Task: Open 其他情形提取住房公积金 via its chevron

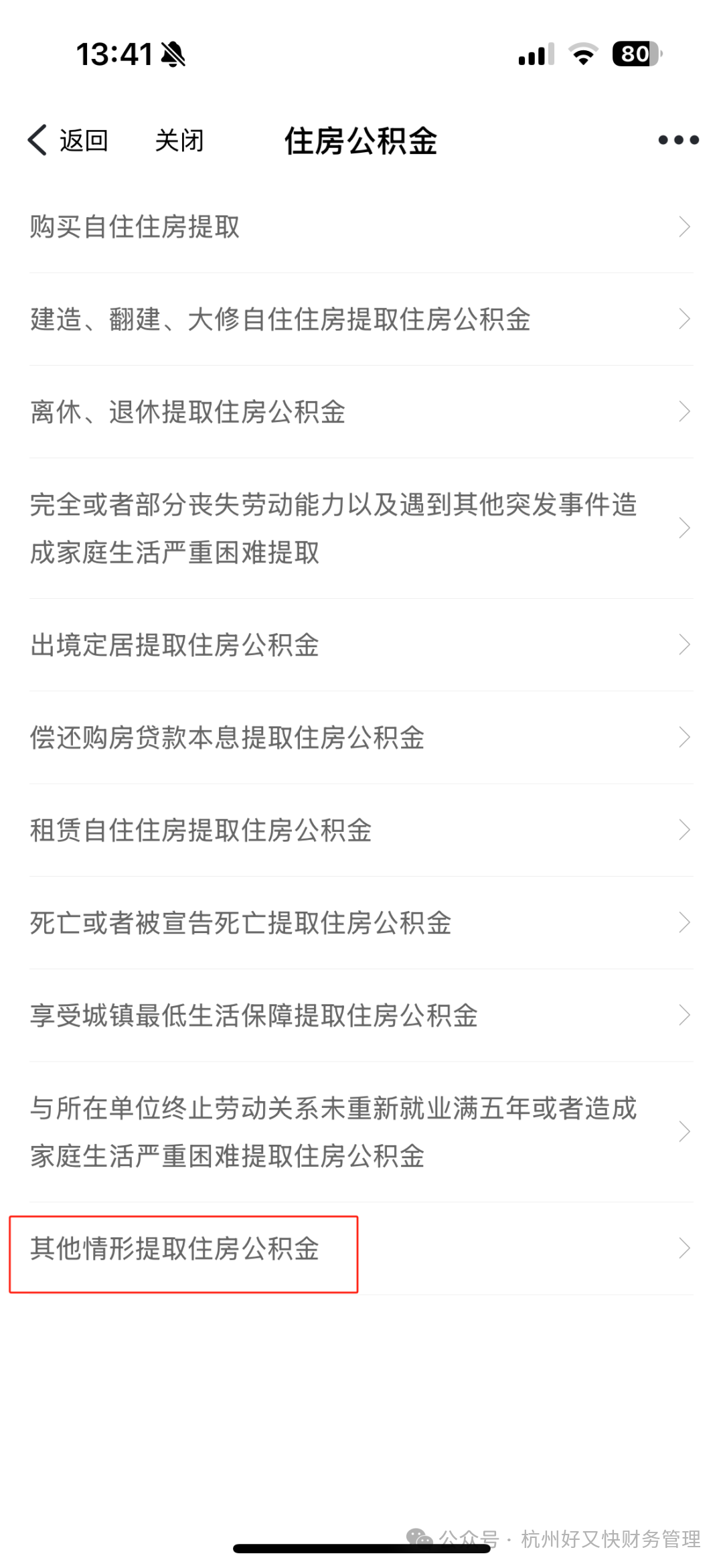Action: (x=684, y=1247)
